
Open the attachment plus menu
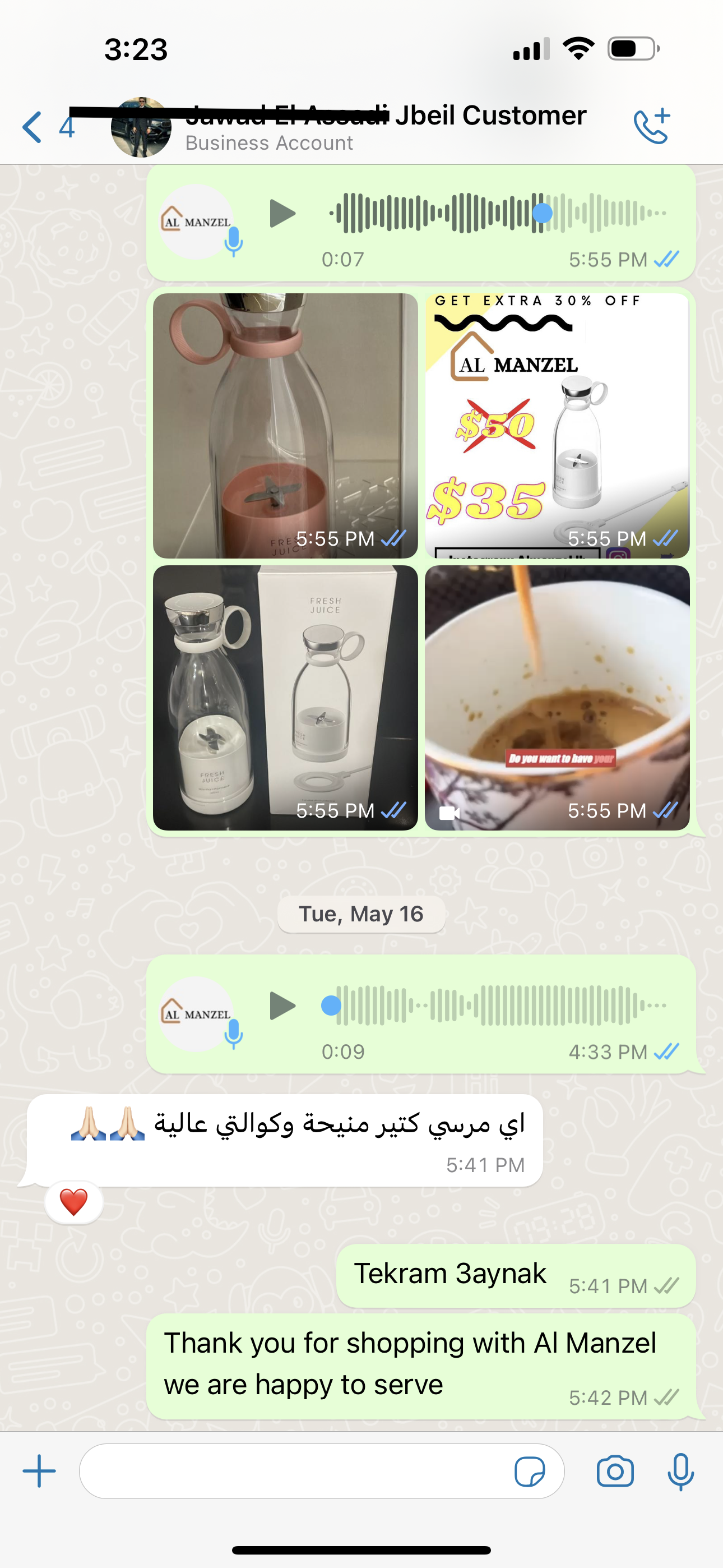40,1471
